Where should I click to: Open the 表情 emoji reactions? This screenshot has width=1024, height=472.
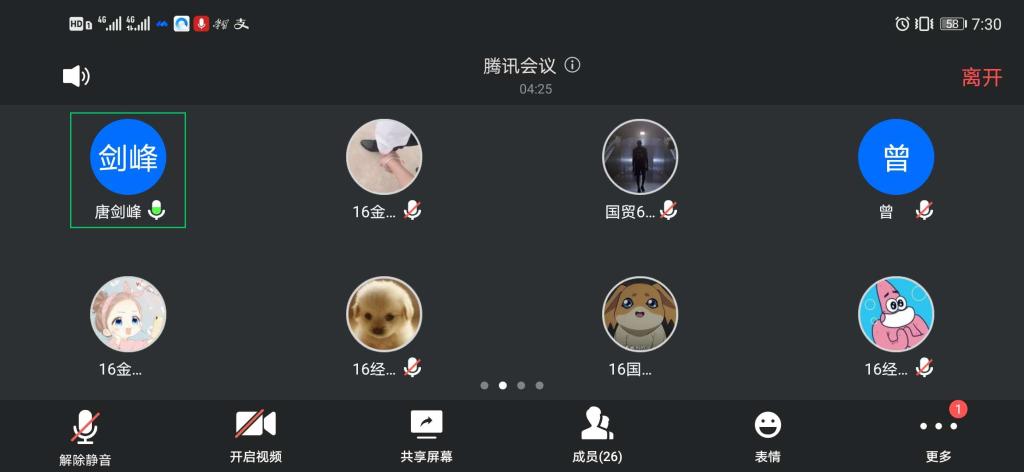coord(767,436)
